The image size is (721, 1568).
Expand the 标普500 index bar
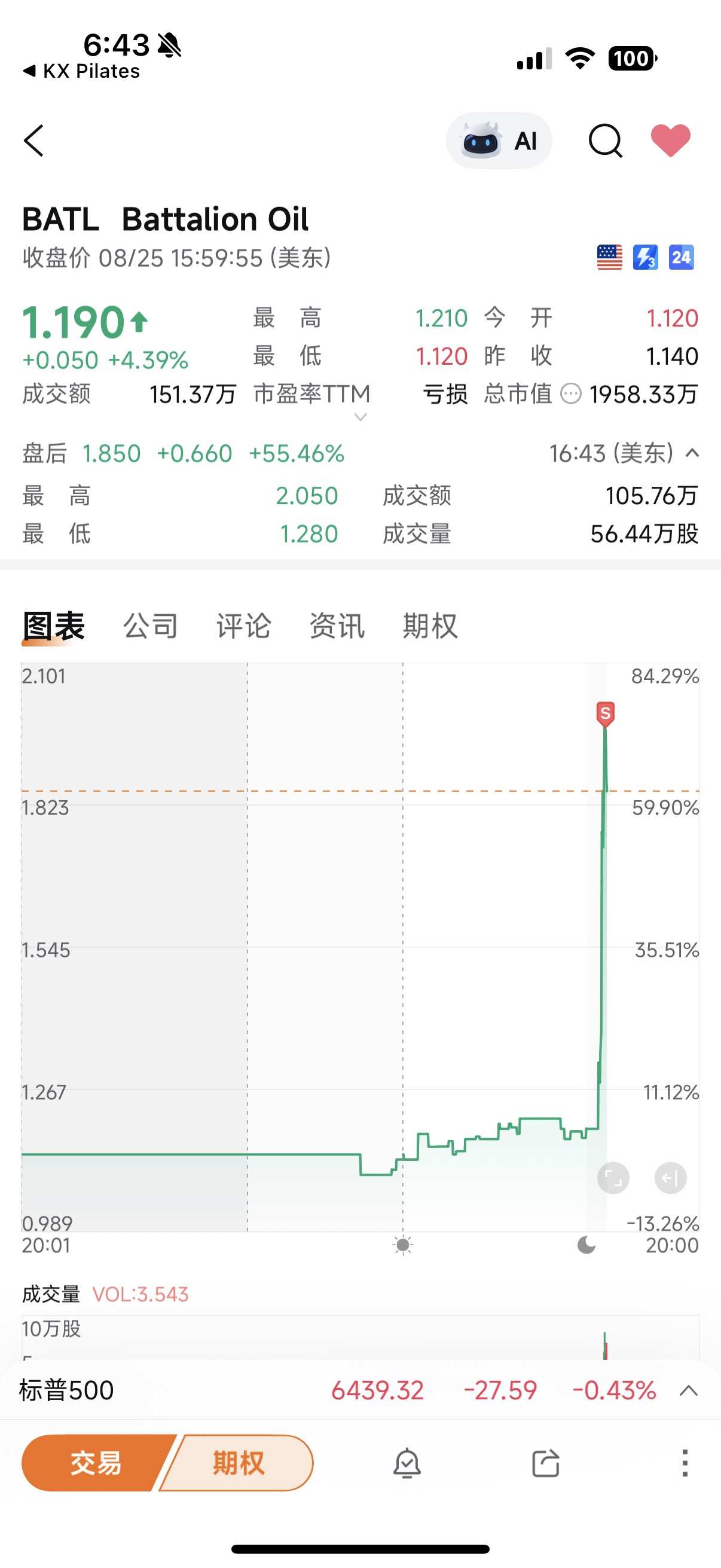click(x=689, y=1390)
